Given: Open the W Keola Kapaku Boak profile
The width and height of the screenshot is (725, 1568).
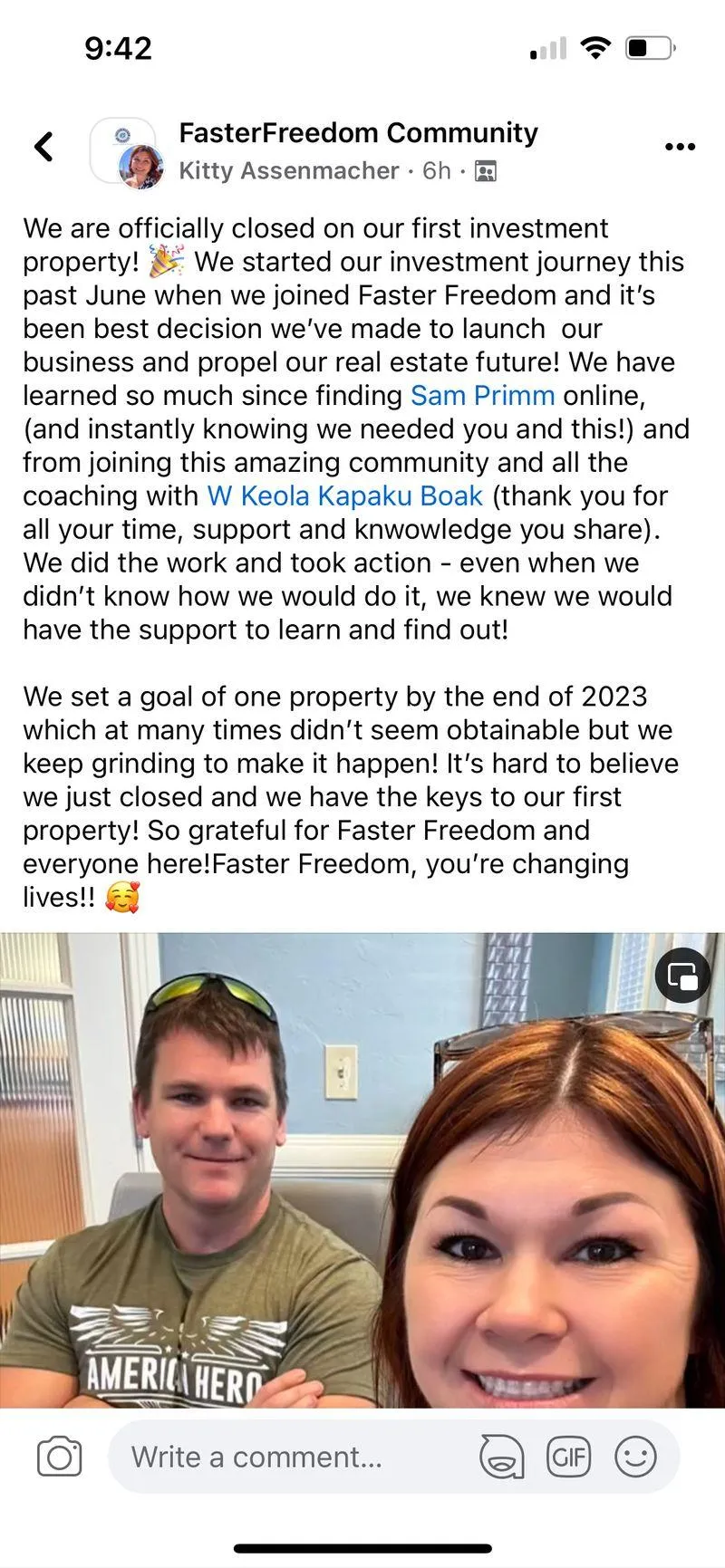Looking at the screenshot, I should coord(345,495).
